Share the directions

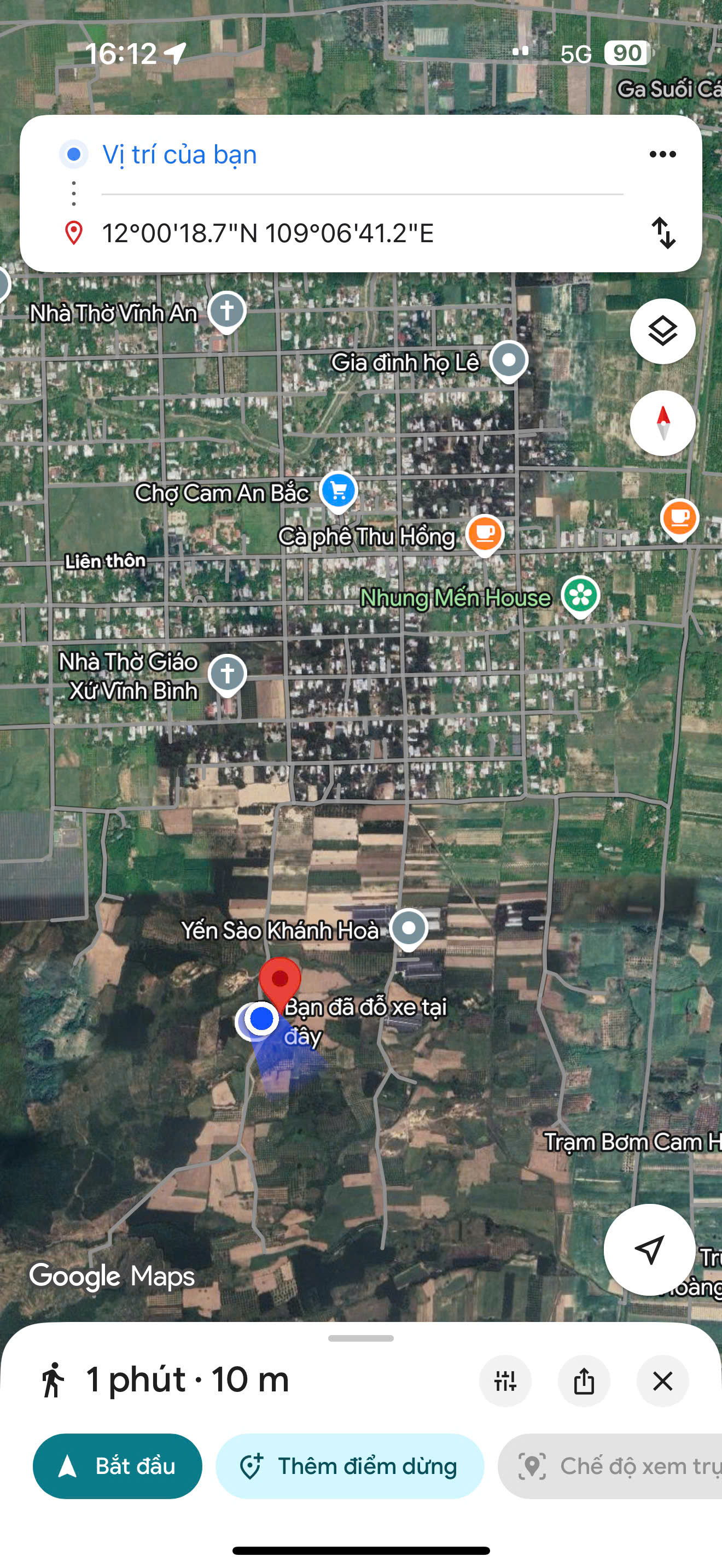pyautogui.click(x=584, y=1381)
